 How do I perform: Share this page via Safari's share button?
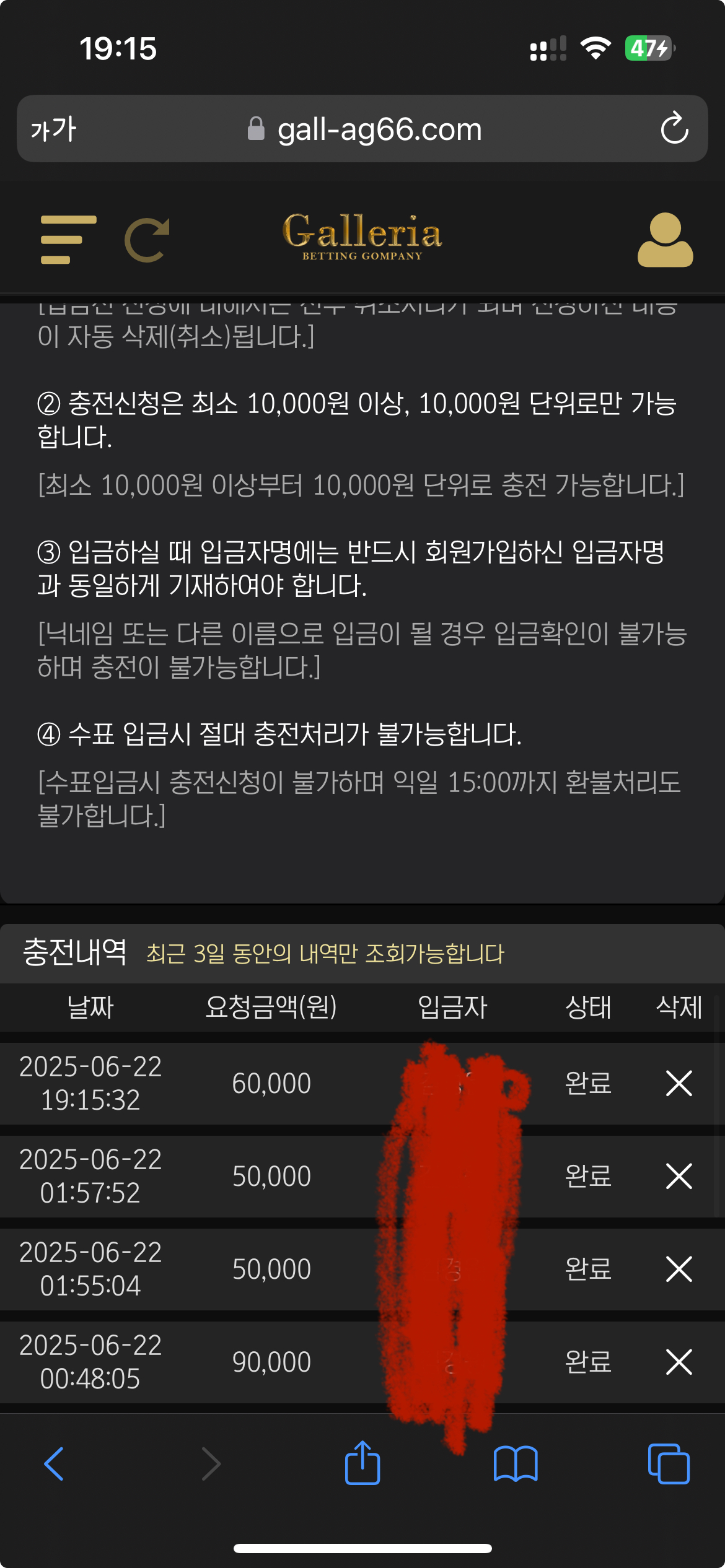(362, 1464)
